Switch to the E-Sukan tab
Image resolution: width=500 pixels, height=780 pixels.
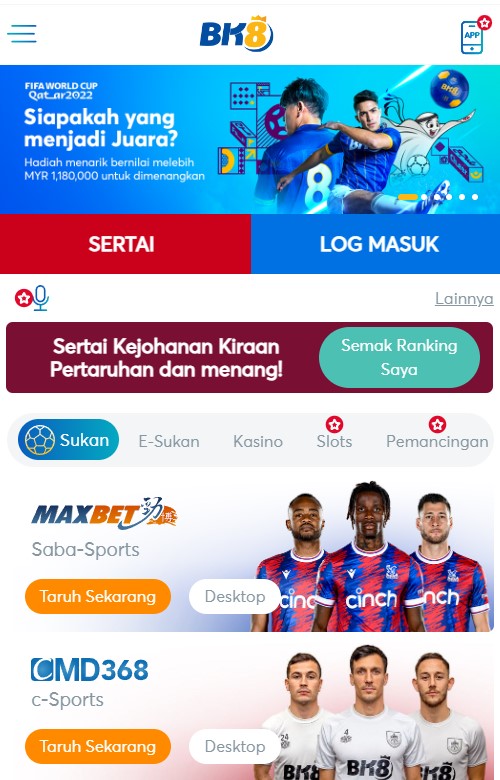pyautogui.click(x=169, y=441)
